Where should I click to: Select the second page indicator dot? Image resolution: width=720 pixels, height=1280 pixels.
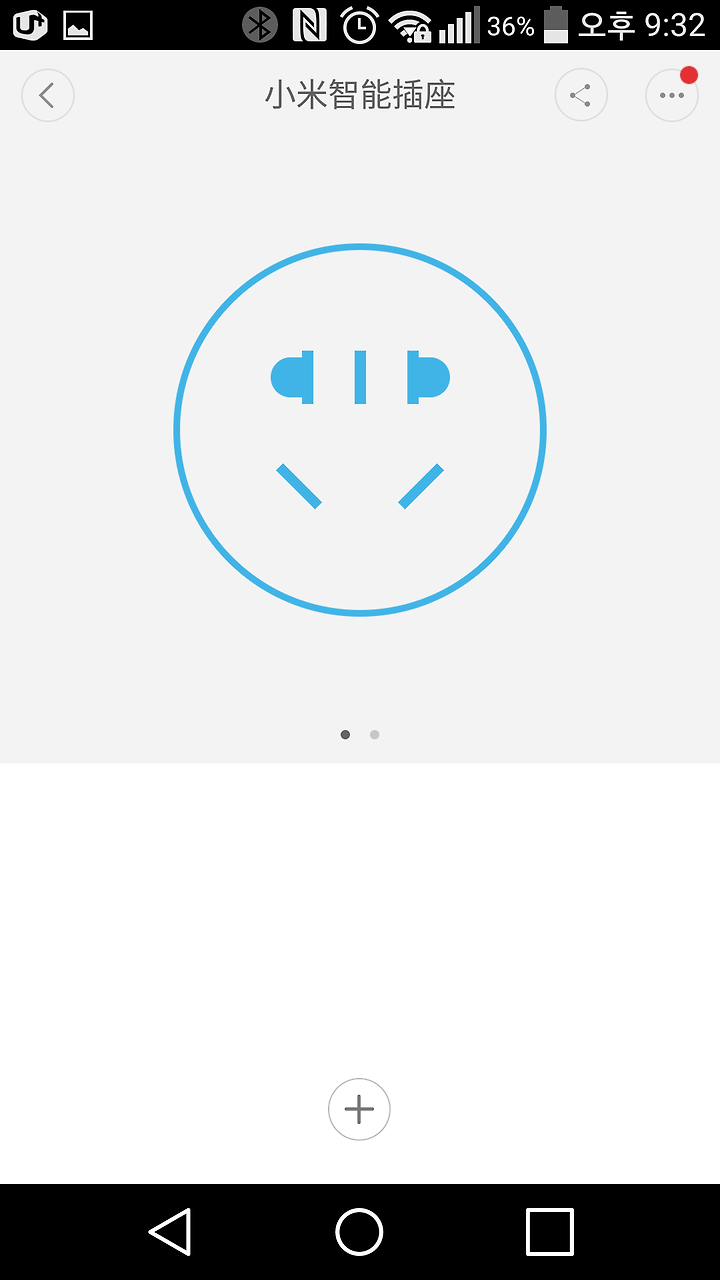[374, 734]
